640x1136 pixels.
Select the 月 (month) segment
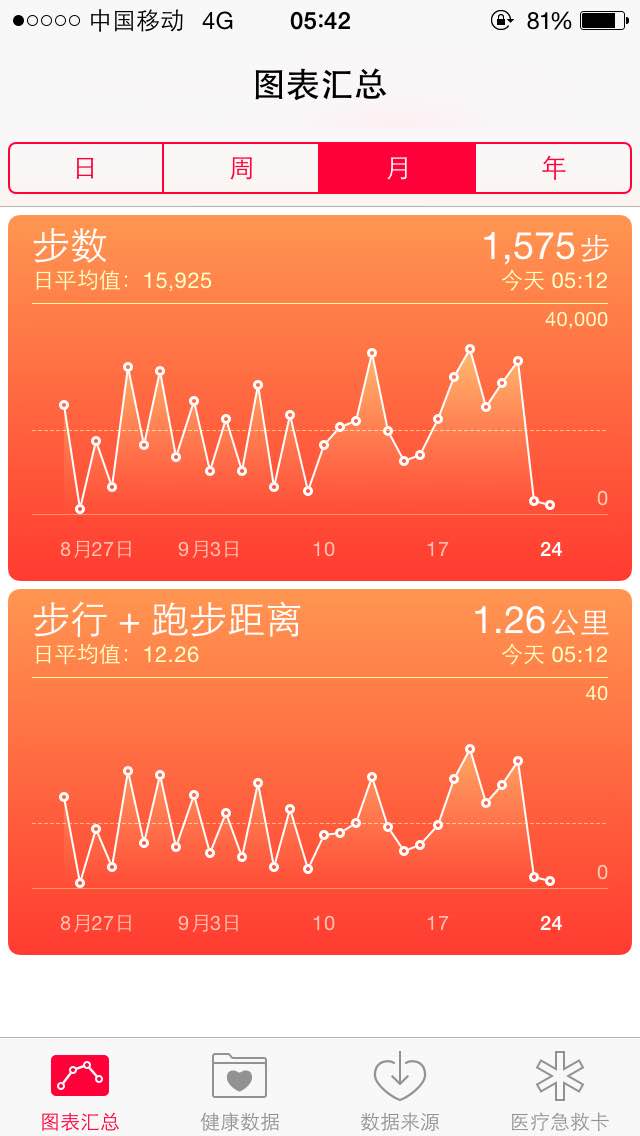[397, 168]
